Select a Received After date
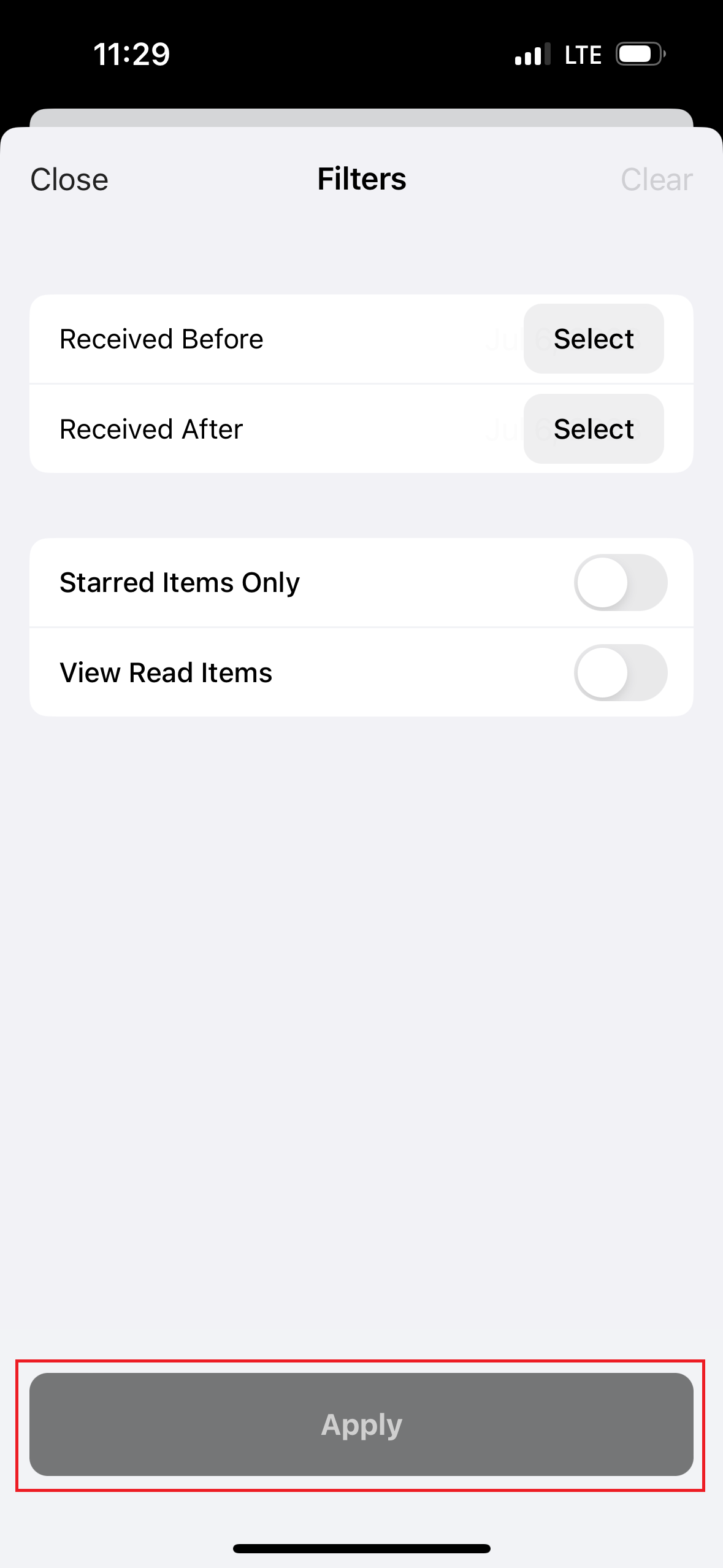 click(x=593, y=429)
